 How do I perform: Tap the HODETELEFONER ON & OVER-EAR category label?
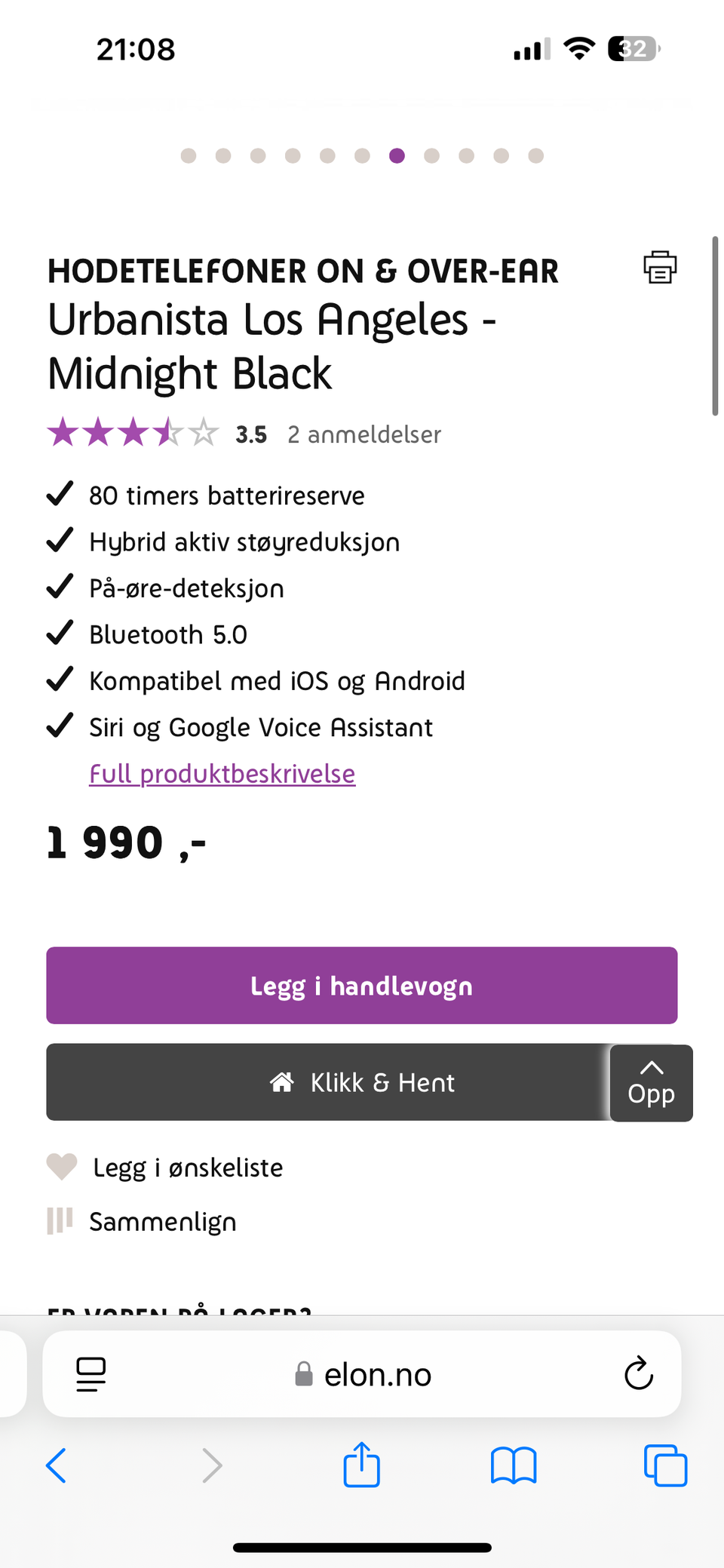(302, 270)
